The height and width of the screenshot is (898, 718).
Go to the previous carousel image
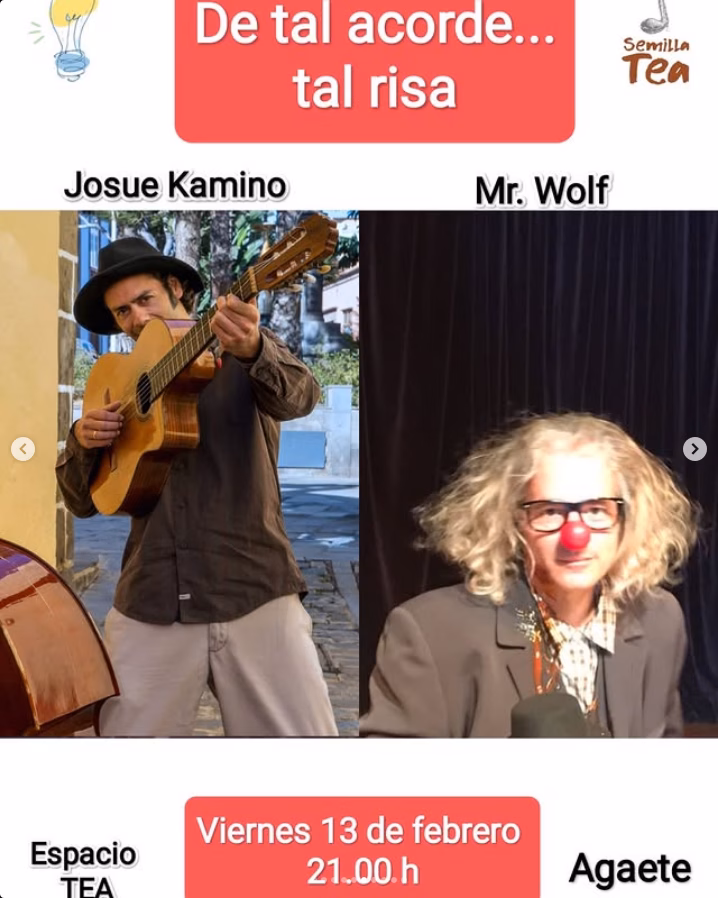23,449
